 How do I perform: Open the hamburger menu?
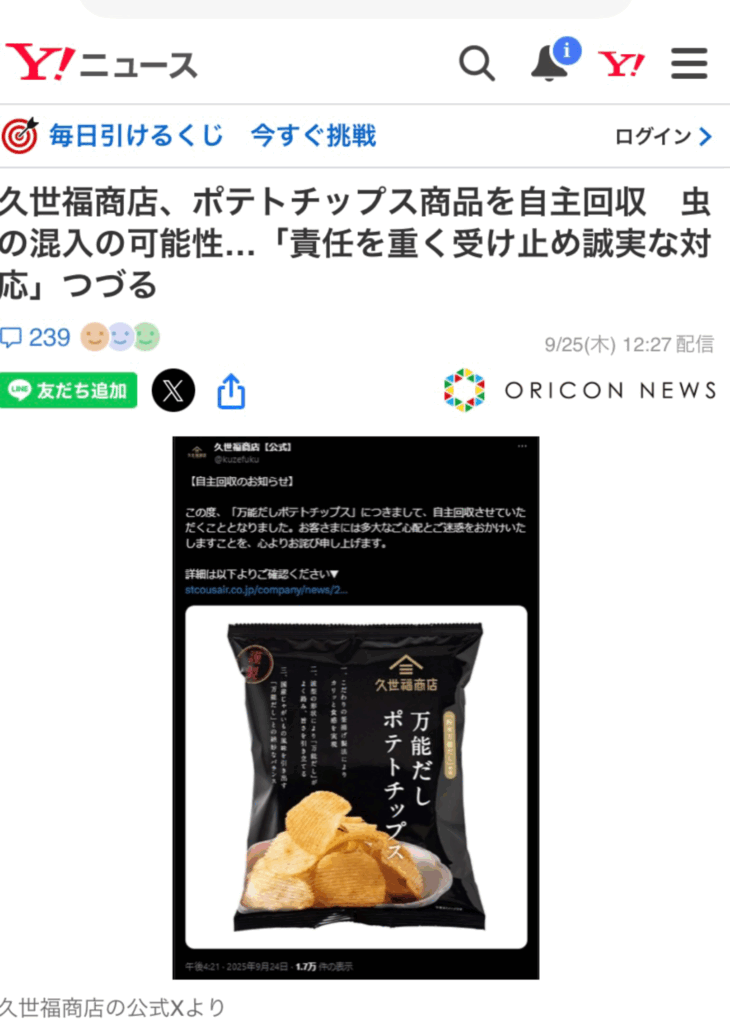coord(689,64)
